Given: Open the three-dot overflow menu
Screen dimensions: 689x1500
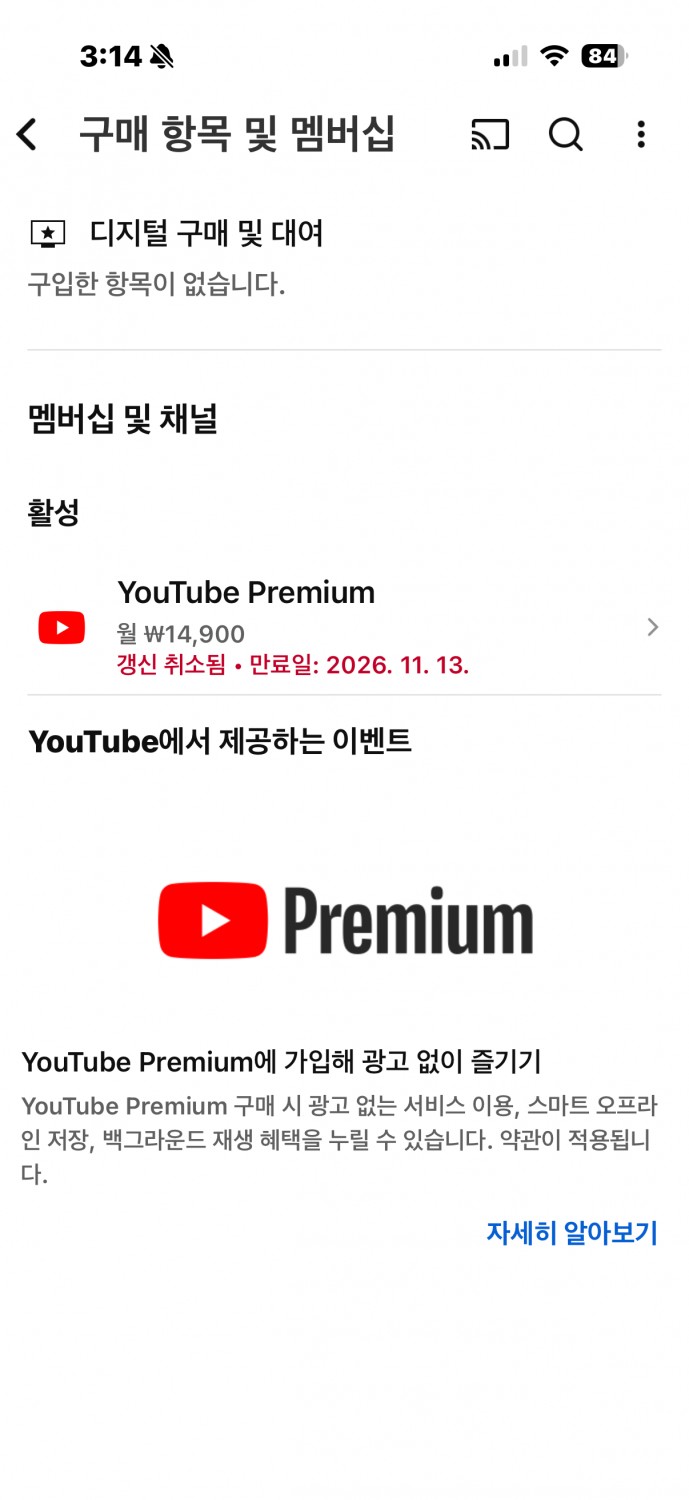Looking at the screenshot, I should (x=641, y=134).
